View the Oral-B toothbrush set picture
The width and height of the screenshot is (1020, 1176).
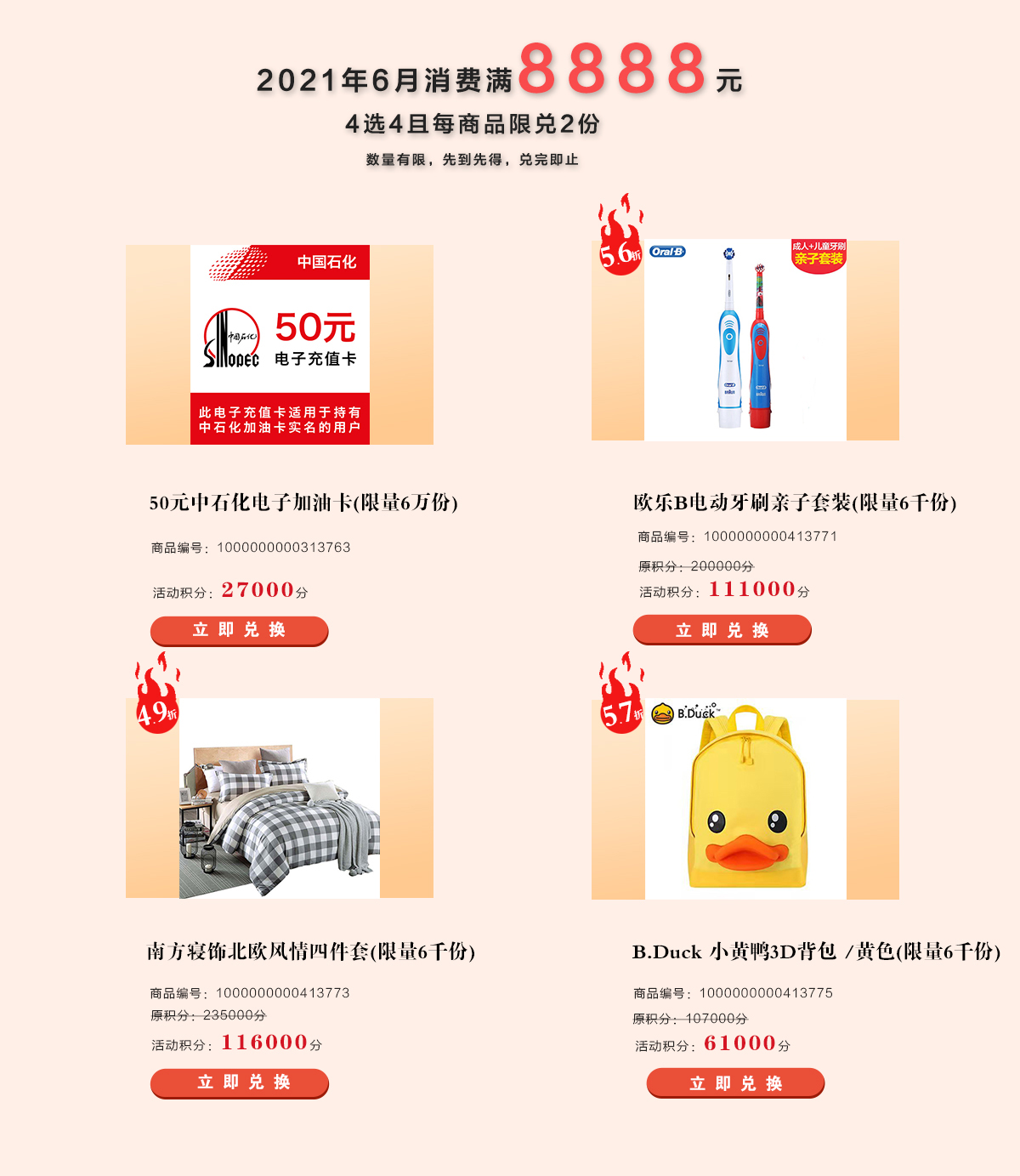tap(745, 340)
